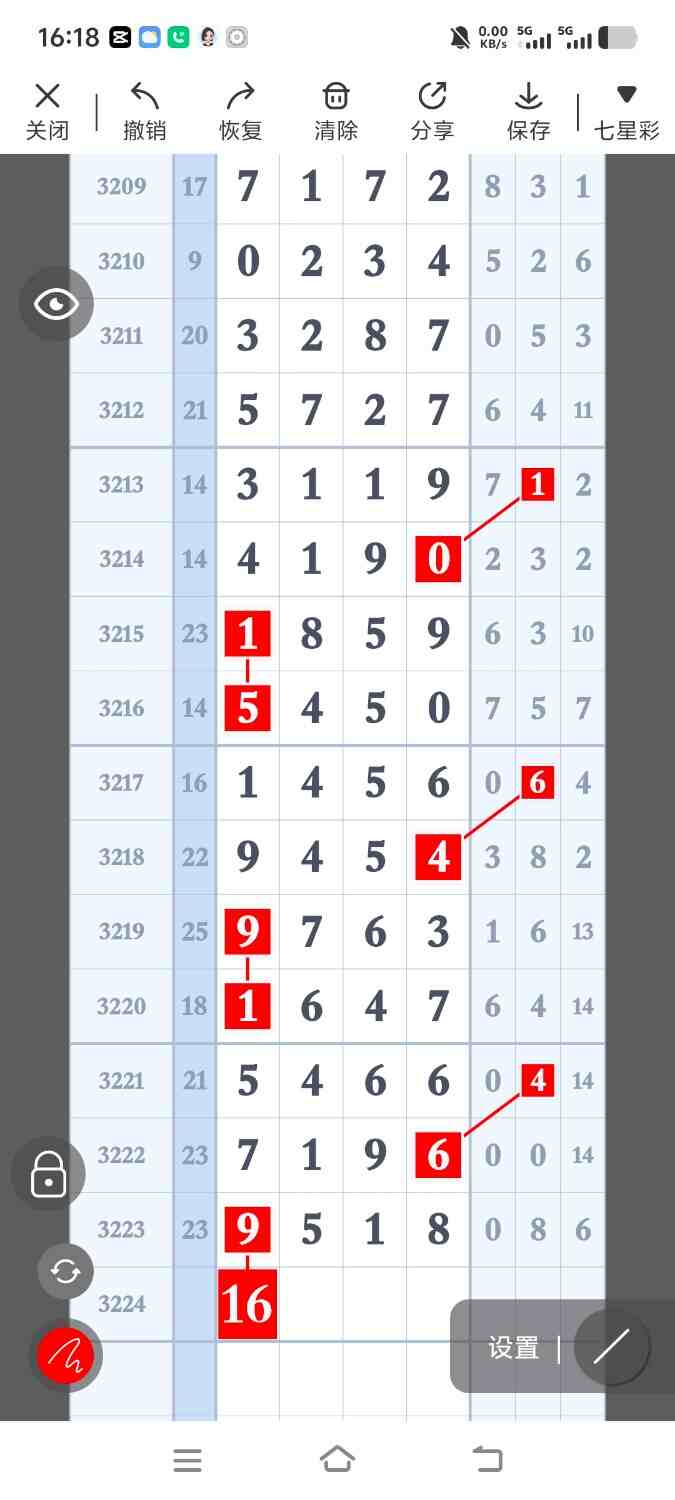Screen dimensions: 675x1500
Task: Share the chart via 分享
Action: coord(432,111)
